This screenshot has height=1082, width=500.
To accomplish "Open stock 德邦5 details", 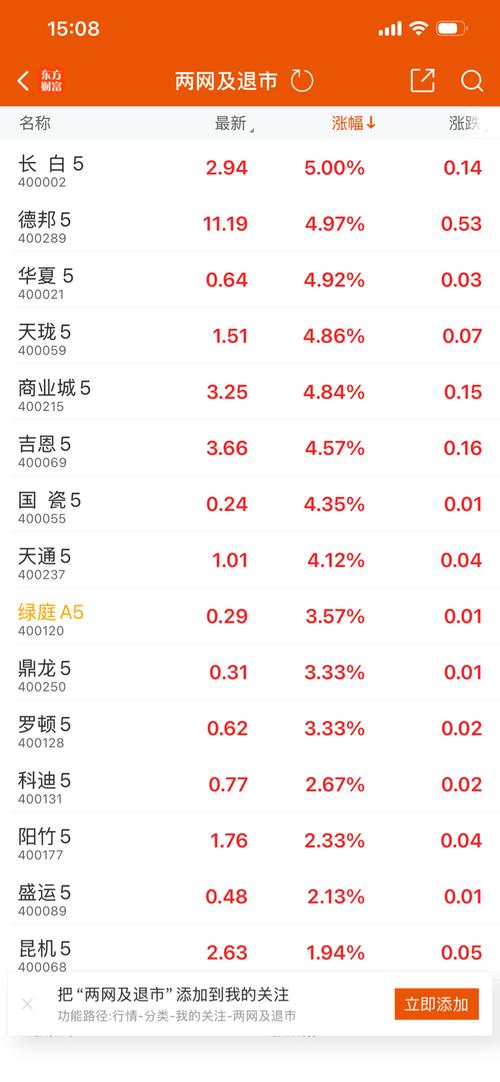I will tap(250, 224).
